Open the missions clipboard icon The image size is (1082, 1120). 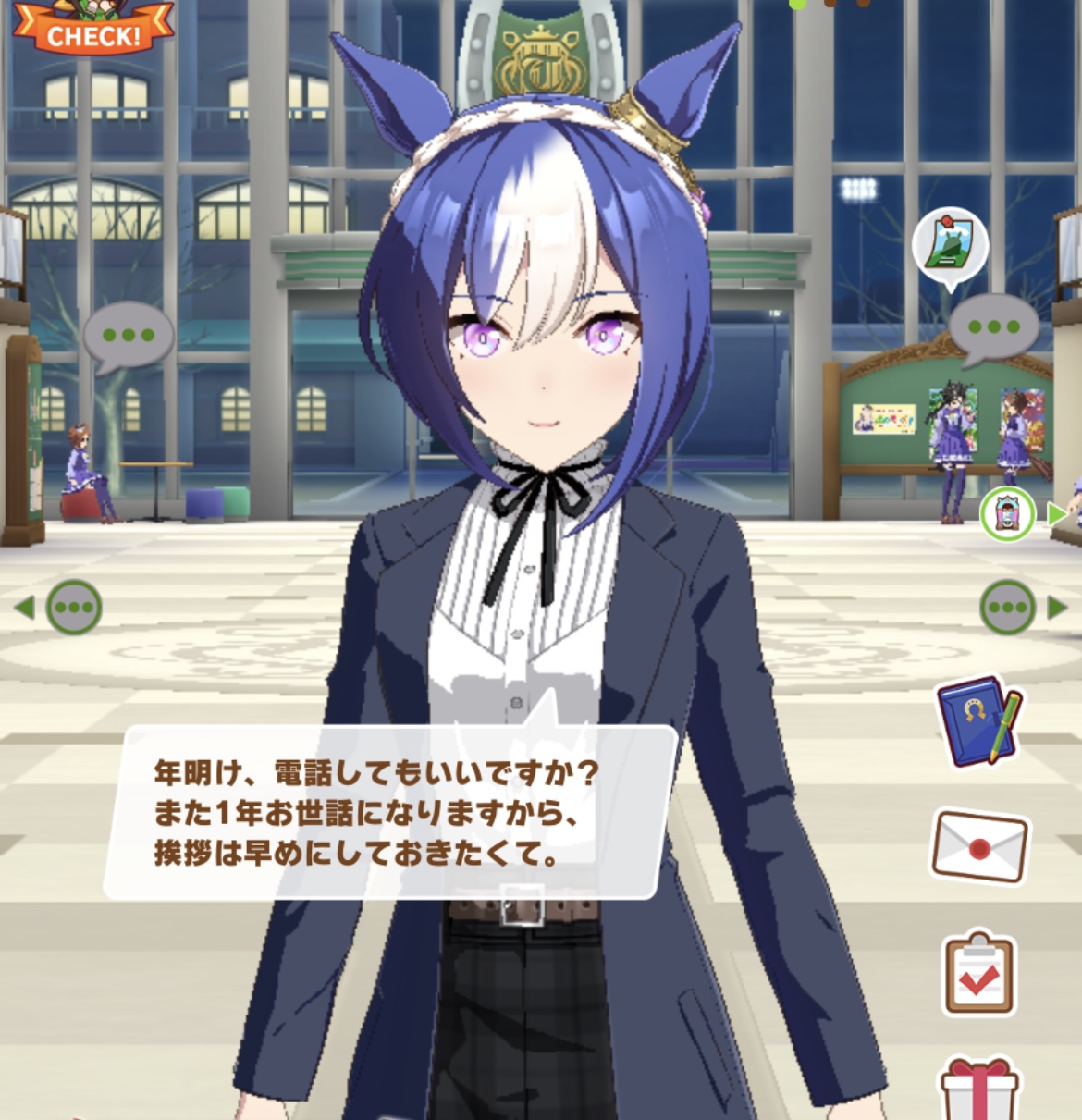(979, 975)
